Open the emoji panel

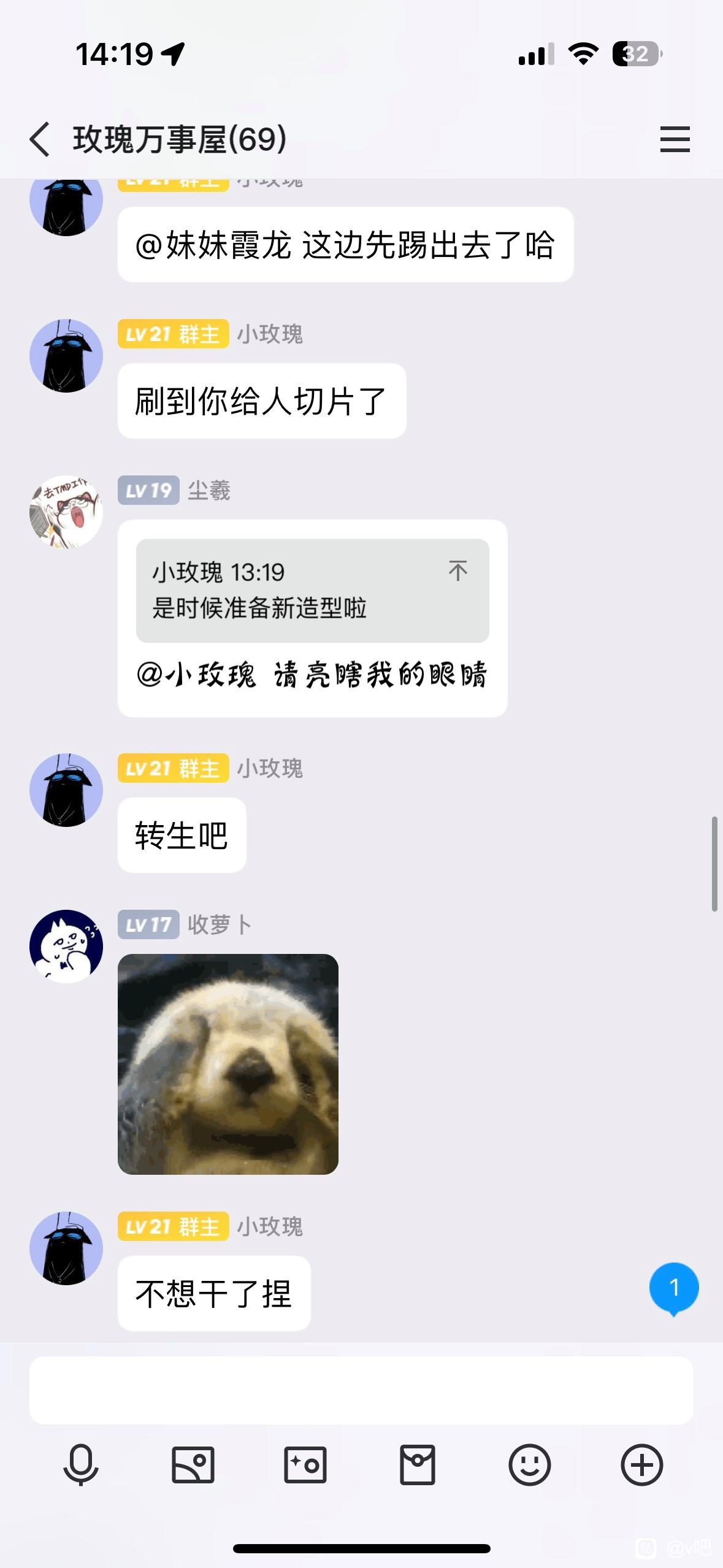pyautogui.click(x=529, y=1465)
